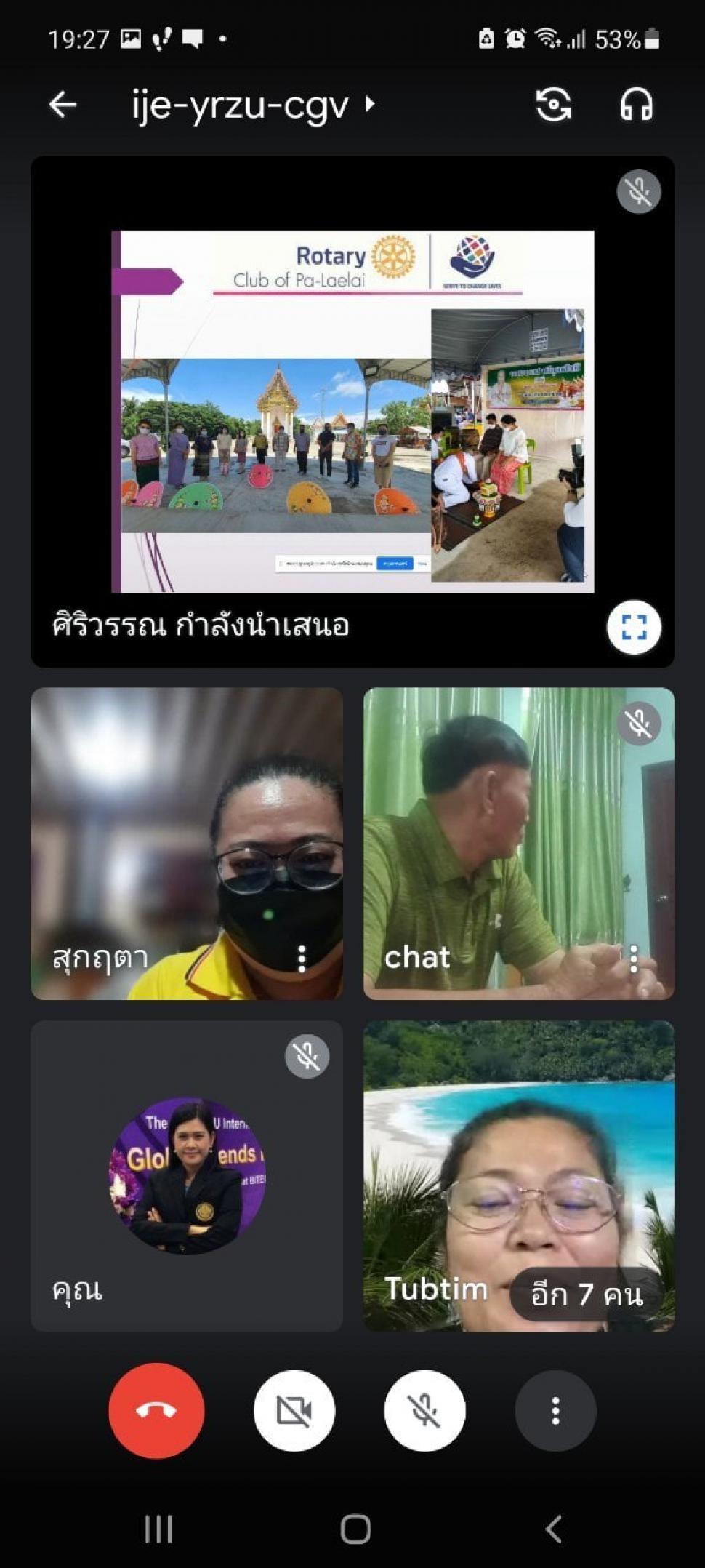Screen dimensions: 705x1568
Task: Open more call options menu
Action: [555, 1411]
